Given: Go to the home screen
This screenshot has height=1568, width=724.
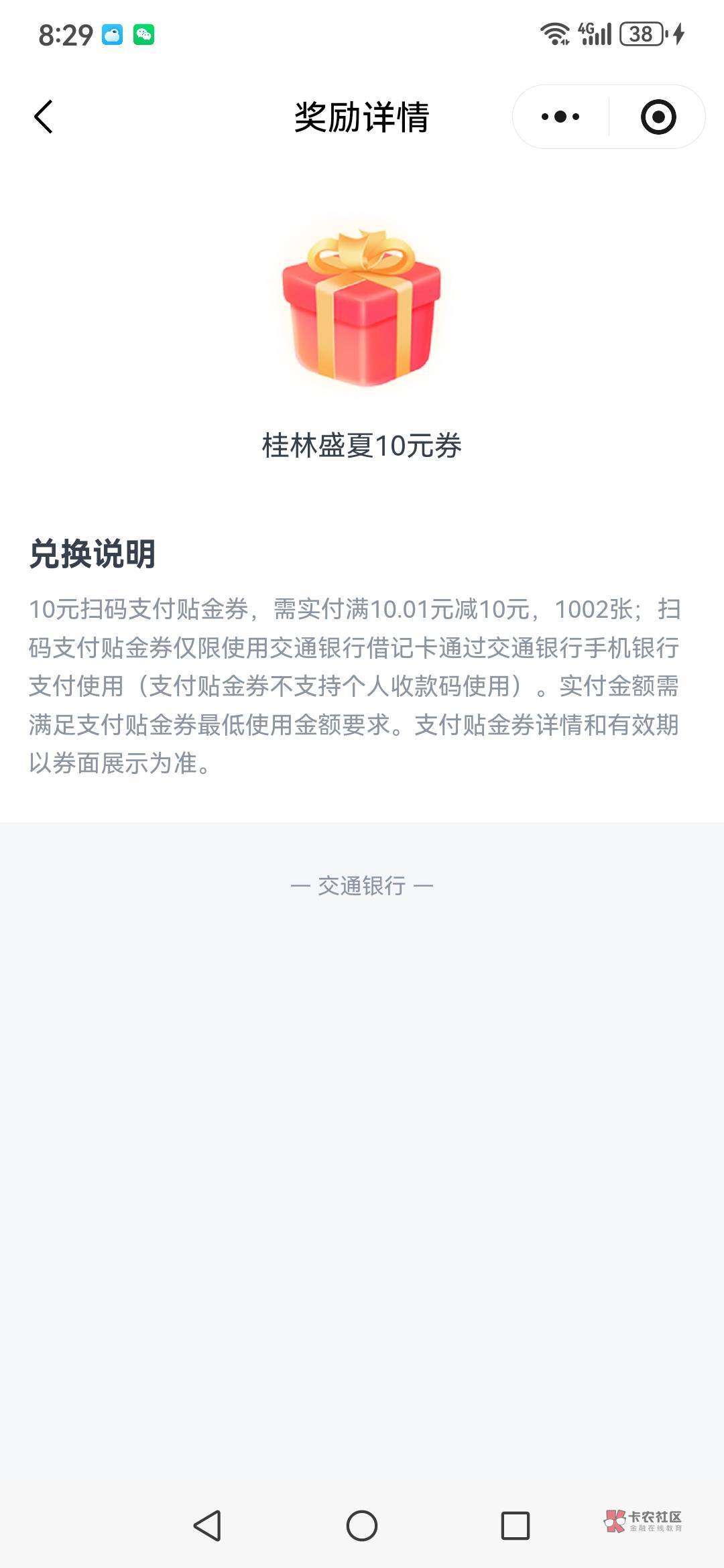Looking at the screenshot, I should click(x=362, y=1526).
